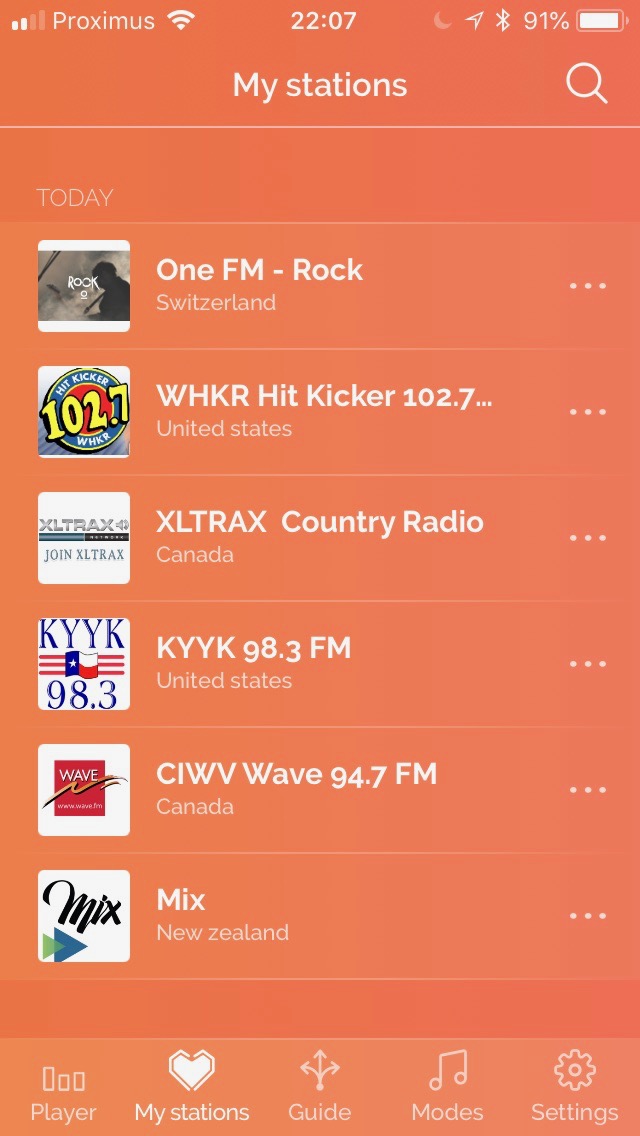The height and width of the screenshot is (1136, 640).
Task: Open more options for One FM - Rock
Action: [588, 286]
